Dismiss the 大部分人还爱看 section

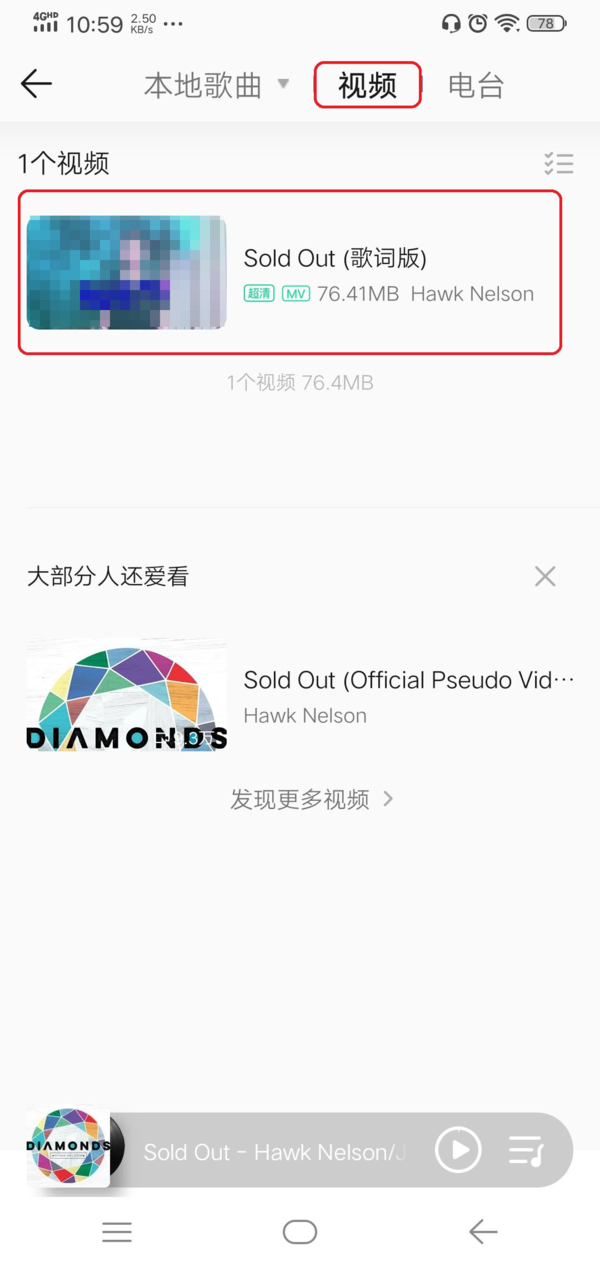545,576
